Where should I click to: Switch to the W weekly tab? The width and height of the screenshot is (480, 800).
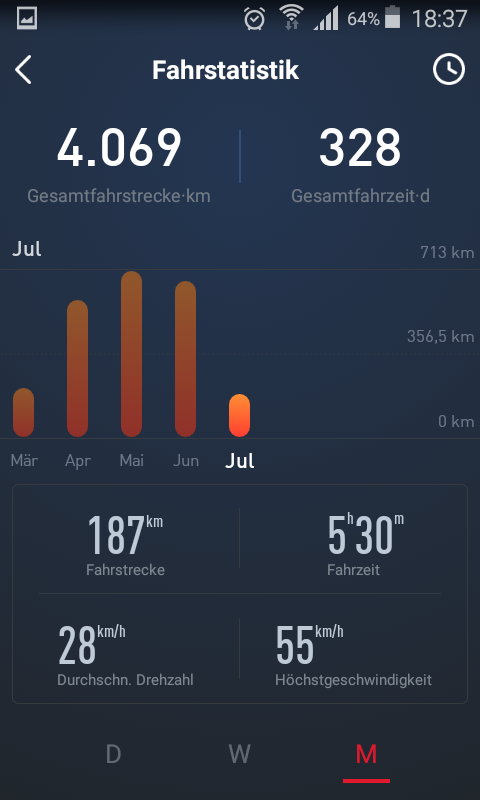[x=239, y=754]
